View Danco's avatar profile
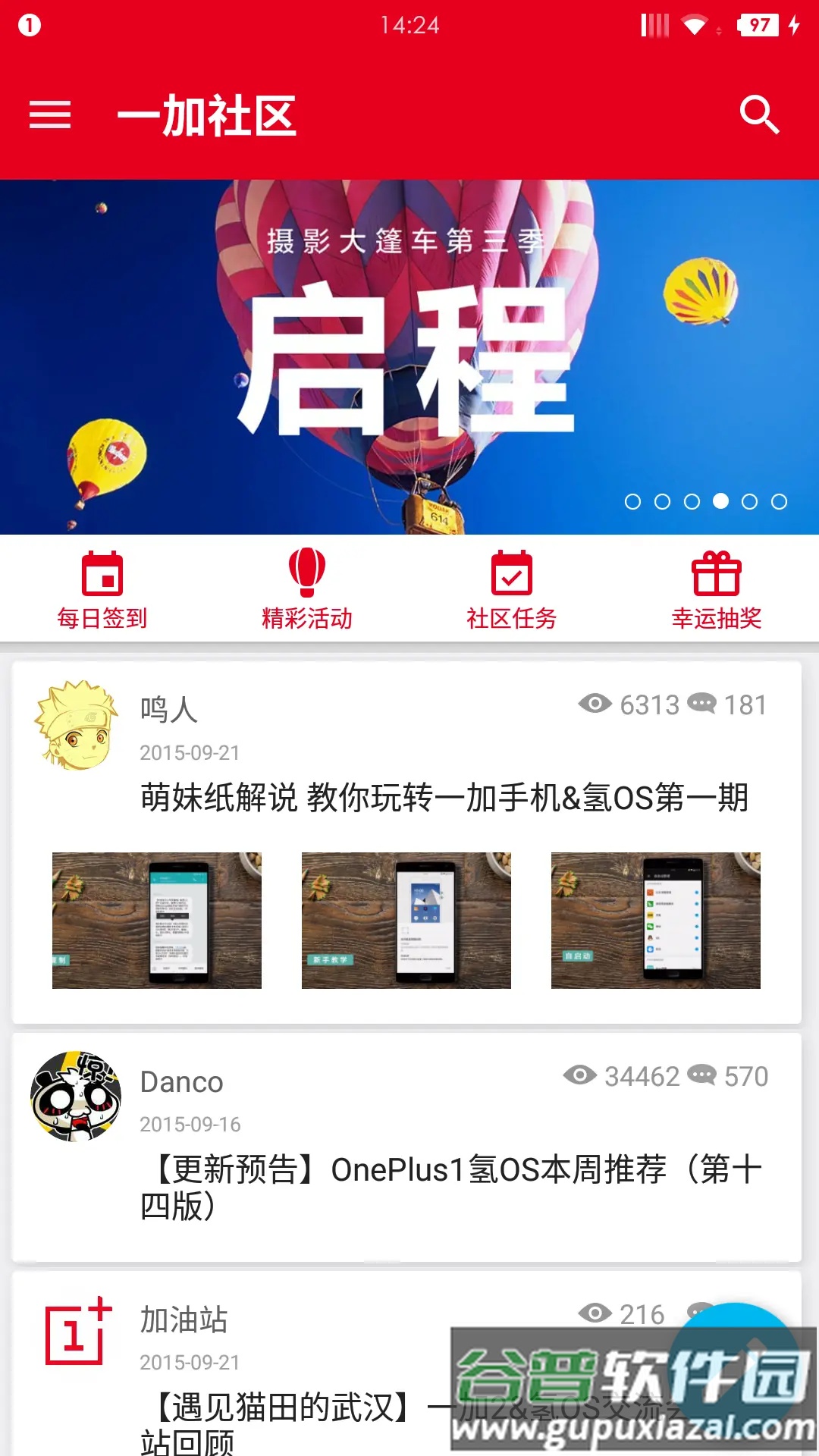 pyautogui.click(x=76, y=1097)
